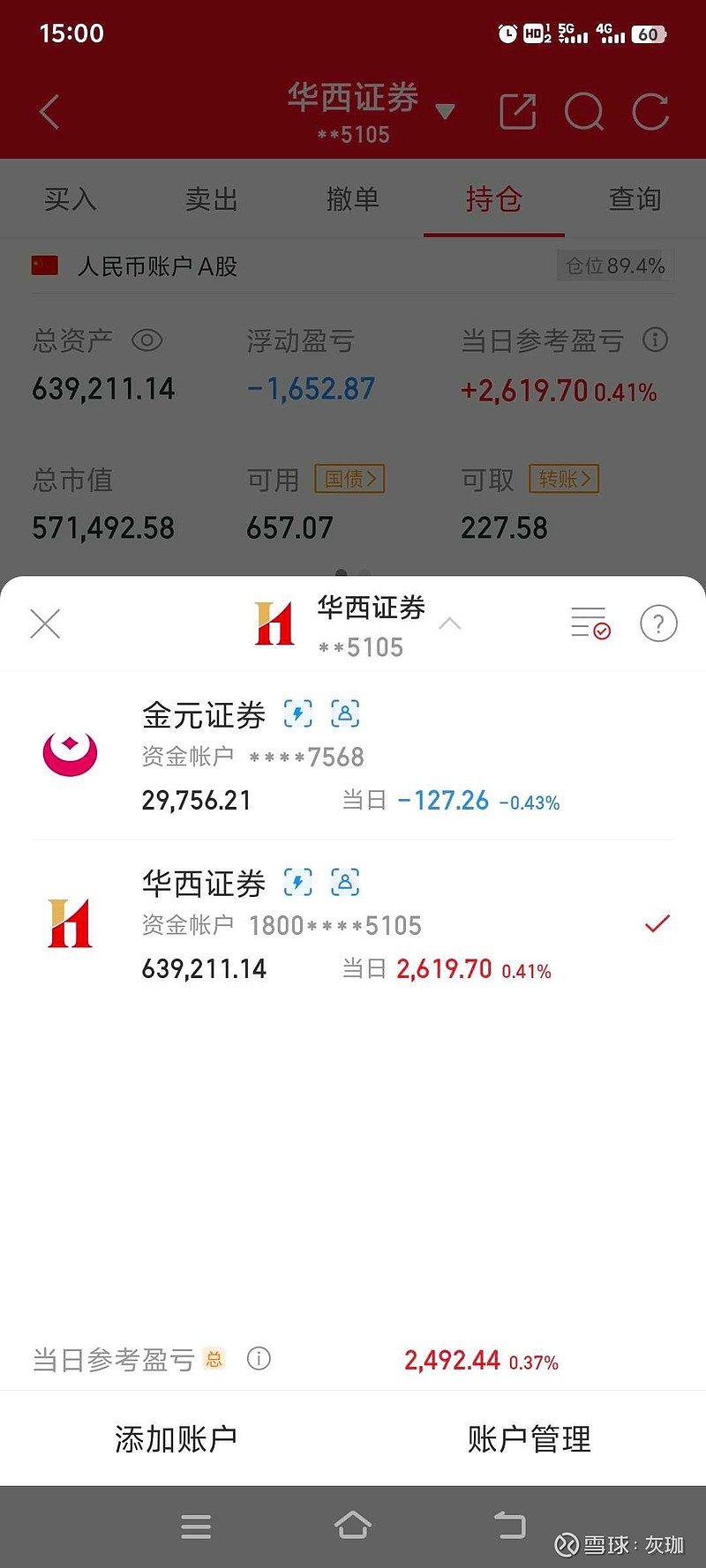Viewport: 706px width, 1568px height.
Task: Tap the quick-login lightning icon beside 金元证券
Action: pyautogui.click(x=299, y=714)
